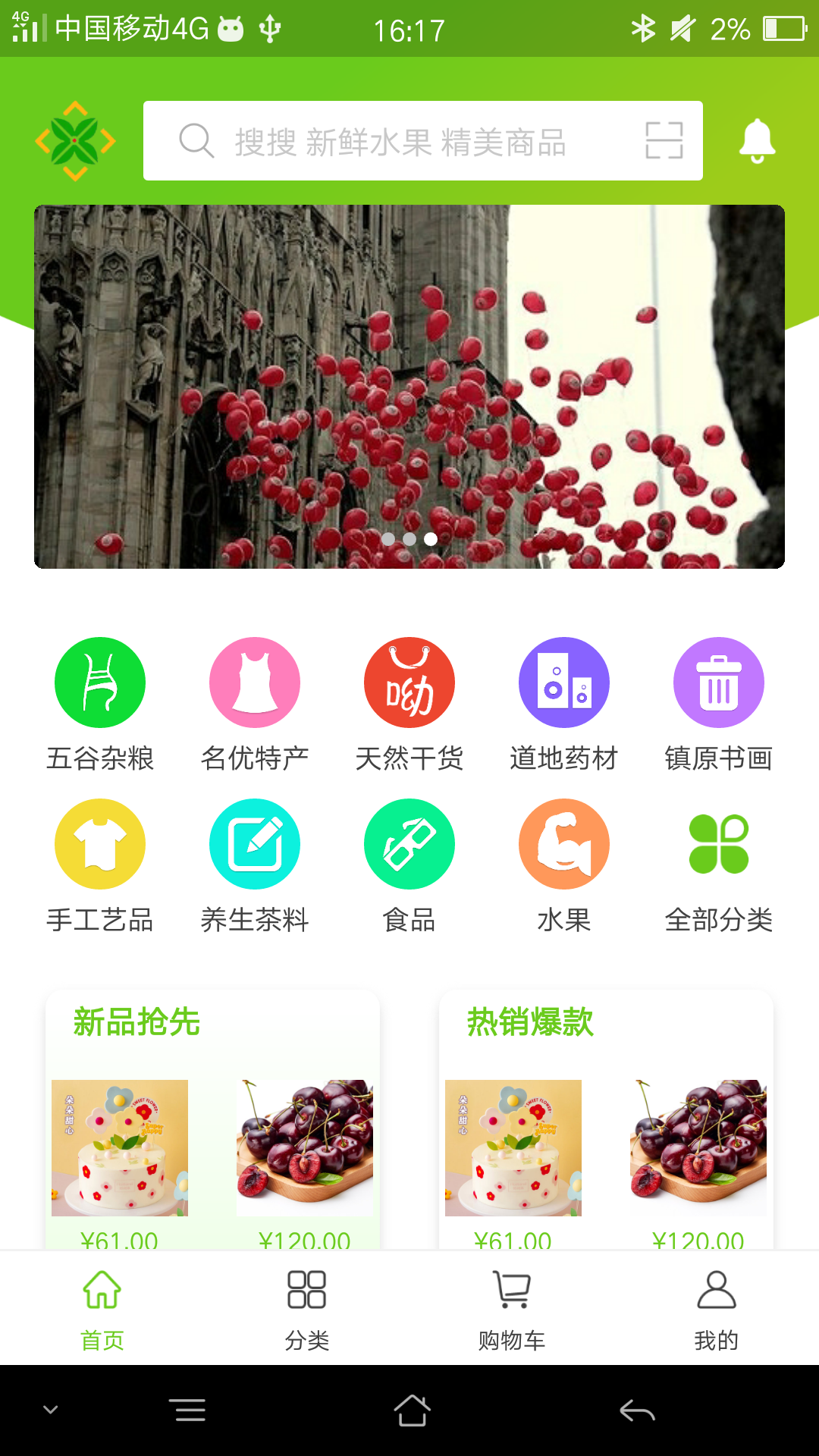819x1456 pixels.
Task: Tap the 道地药材 speaker icon
Action: pyautogui.click(x=563, y=682)
